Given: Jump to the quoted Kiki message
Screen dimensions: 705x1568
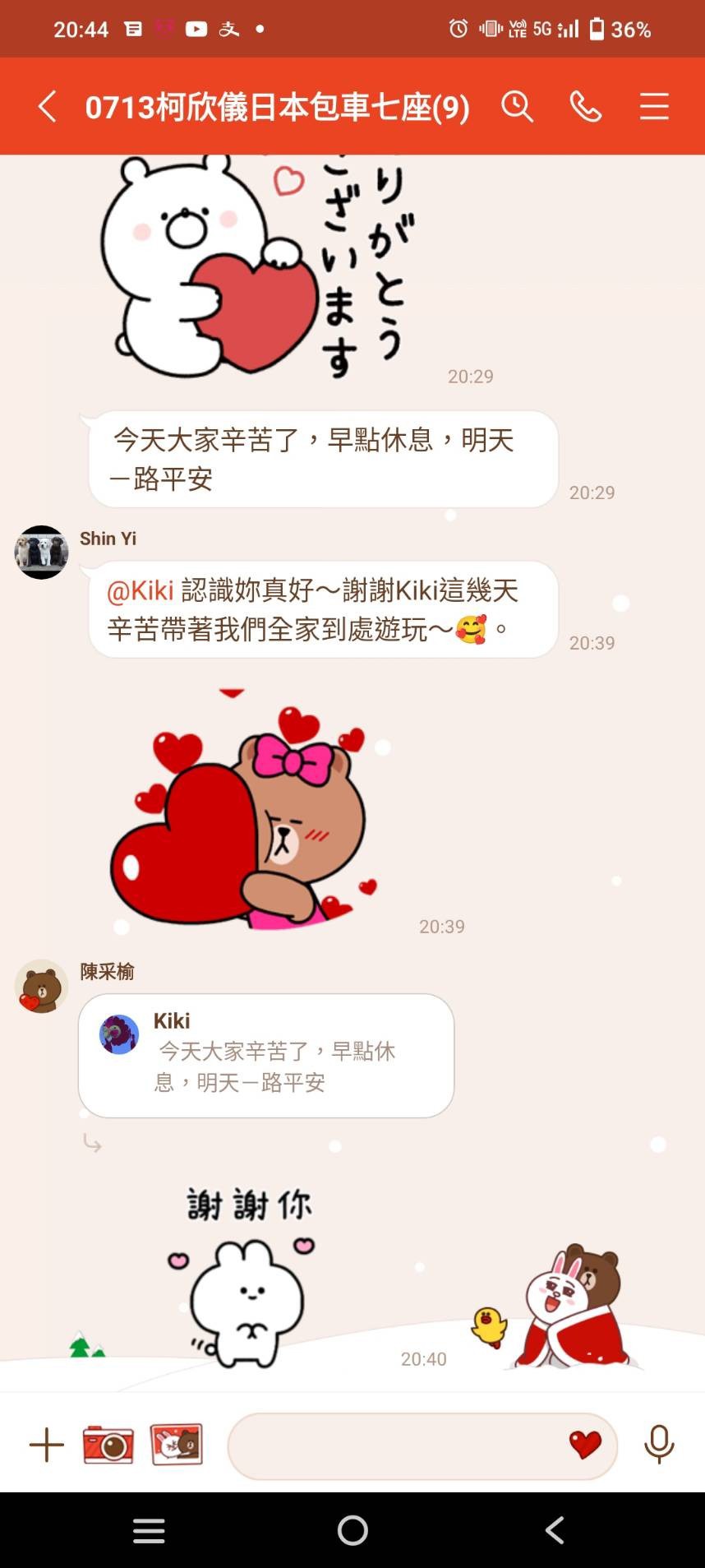Looking at the screenshot, I should pyautogui.click(x=266, y=1056).
